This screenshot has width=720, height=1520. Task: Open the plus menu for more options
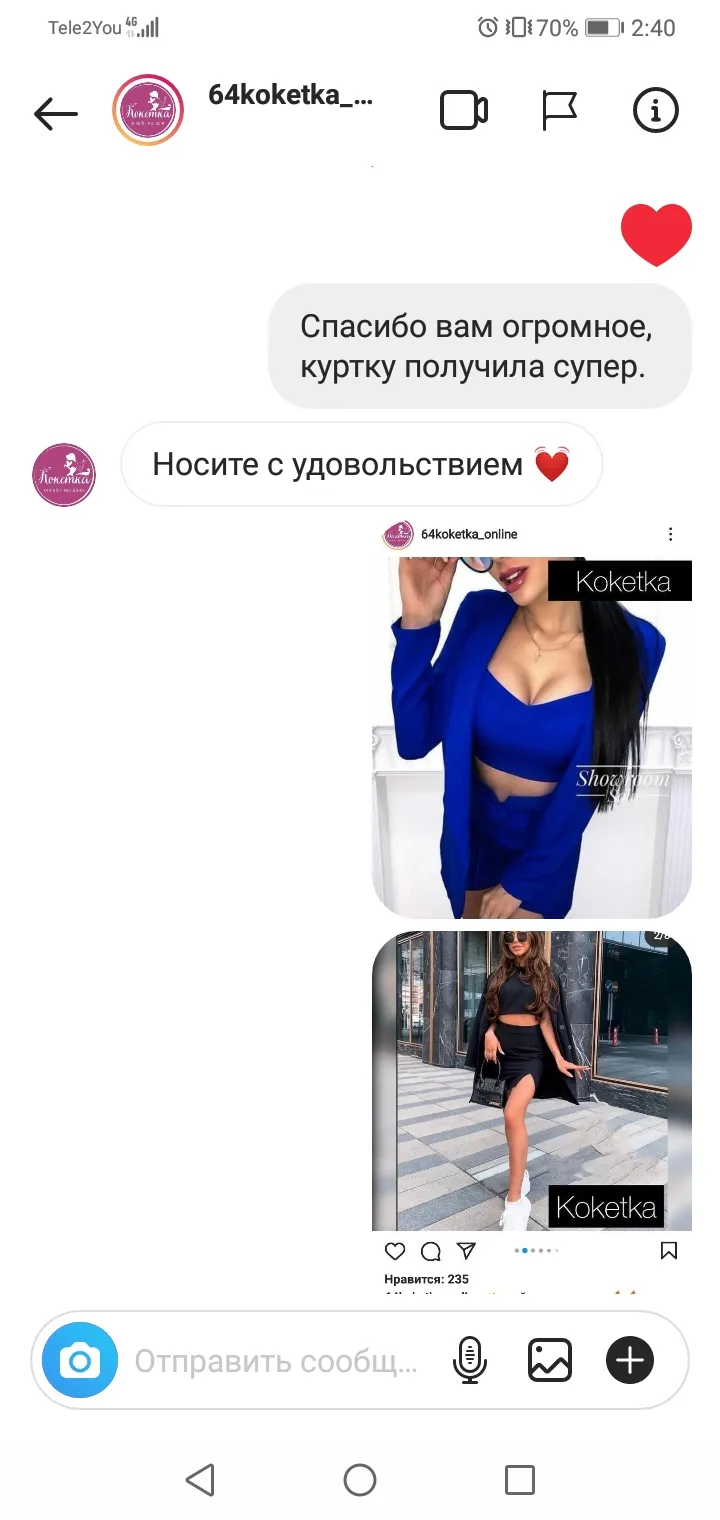tap(630, 1360)
